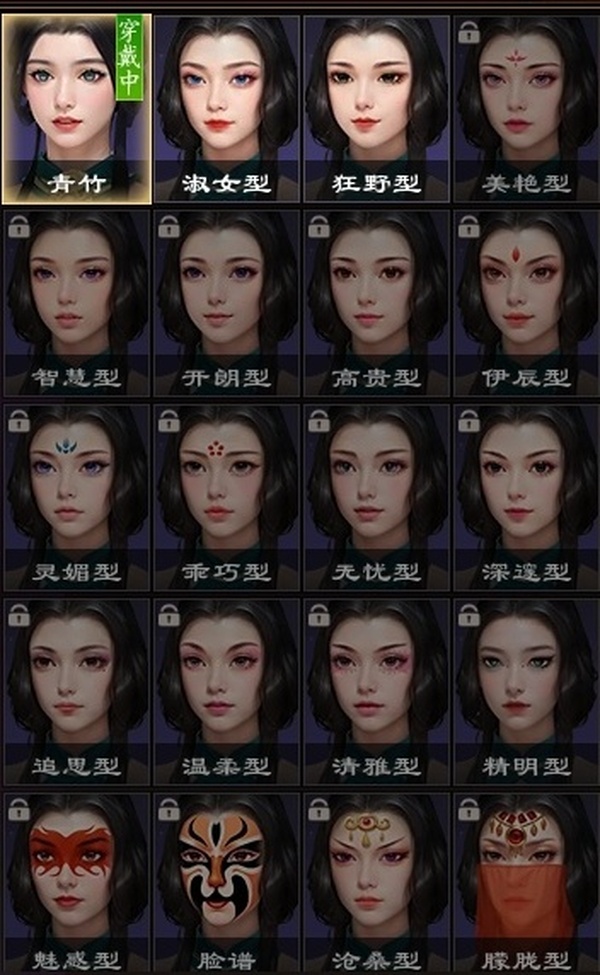
Task: Pick the 温柔型 face option
Action: tap(227, 690)
